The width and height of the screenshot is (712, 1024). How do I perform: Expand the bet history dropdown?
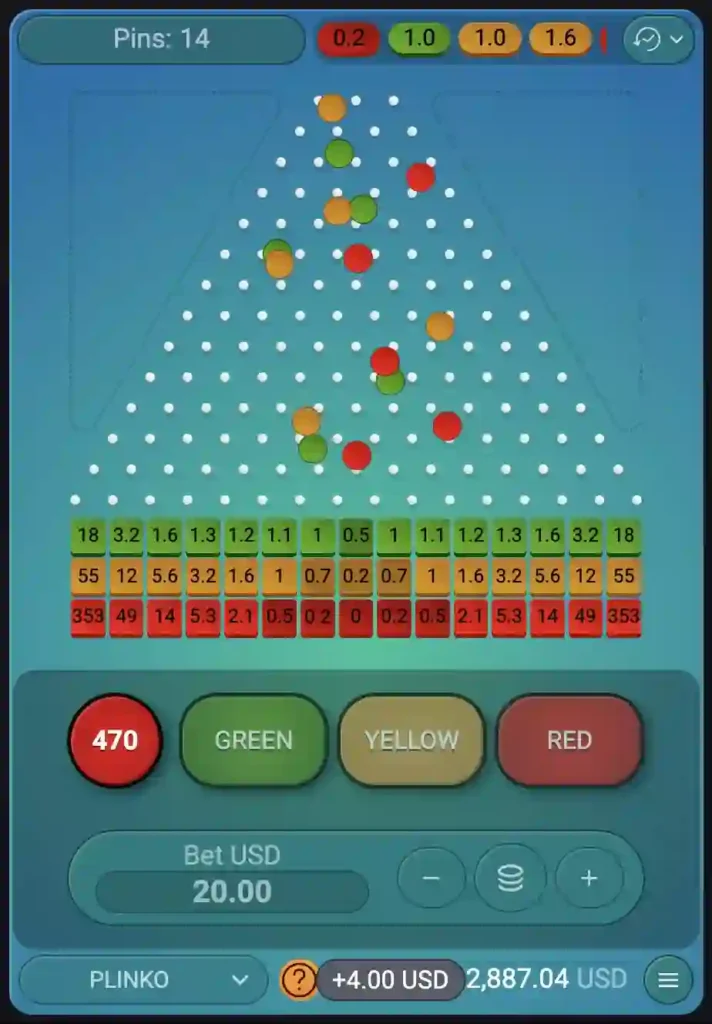coord(658,40)
